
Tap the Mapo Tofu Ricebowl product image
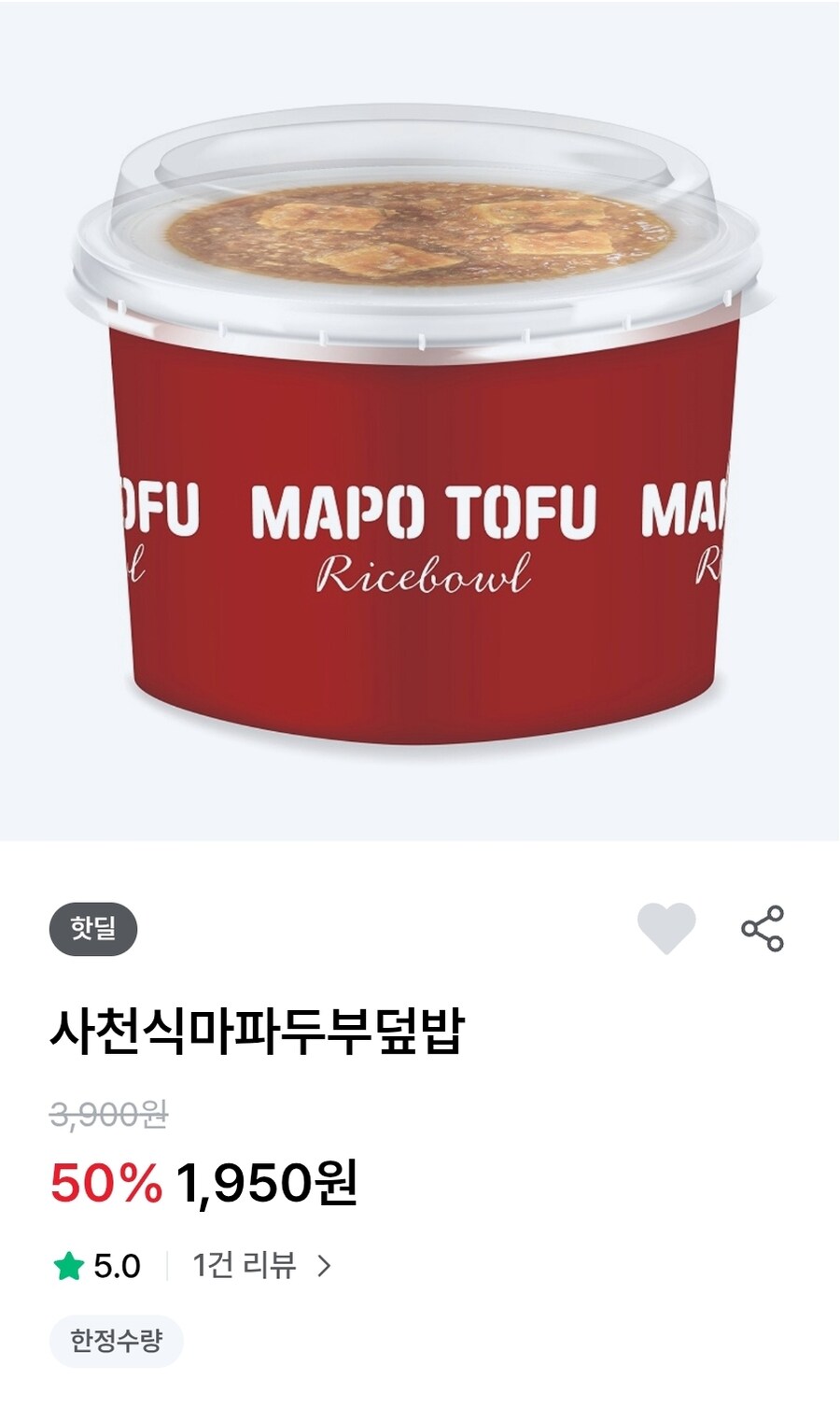(420, 420)
